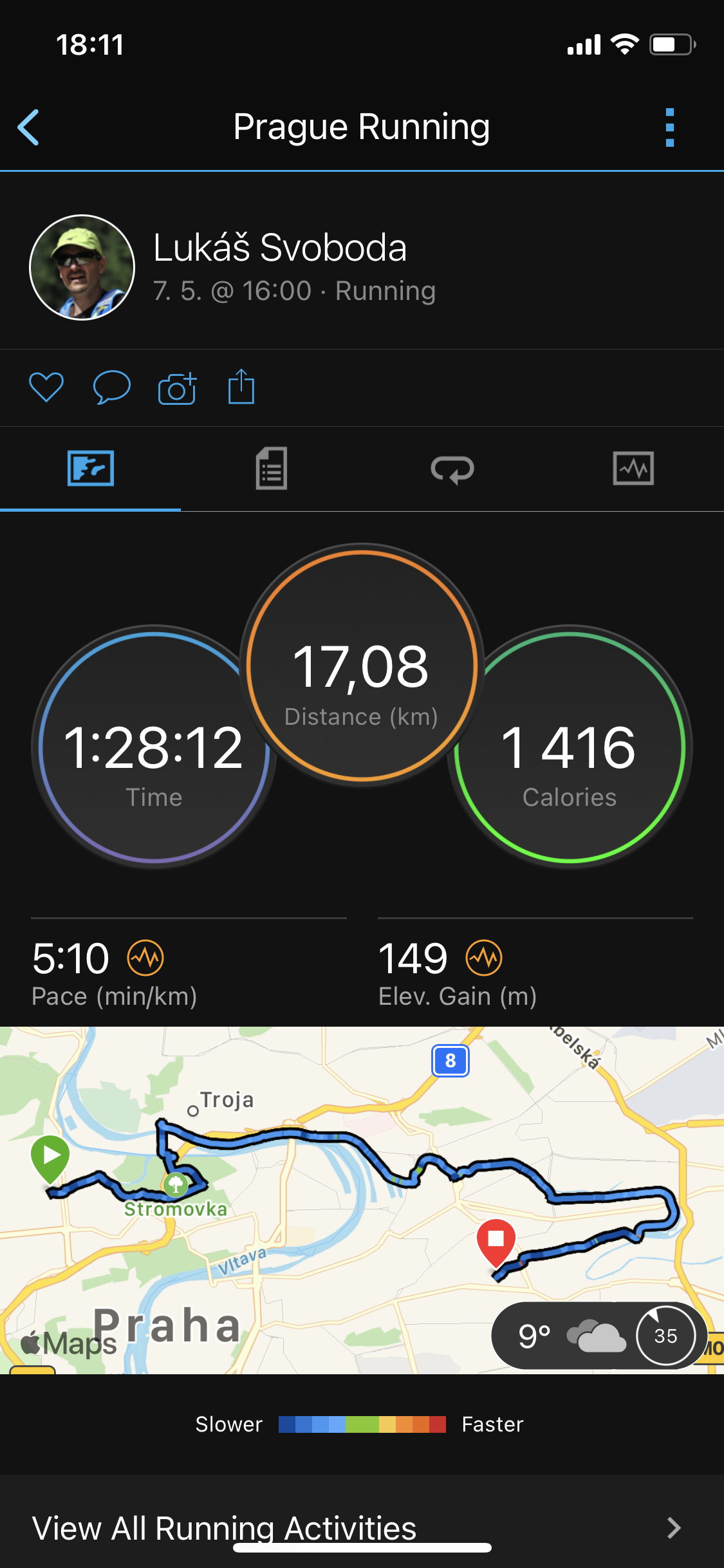Tap Lukáš Svoboda's profile picture

[82, 267]
